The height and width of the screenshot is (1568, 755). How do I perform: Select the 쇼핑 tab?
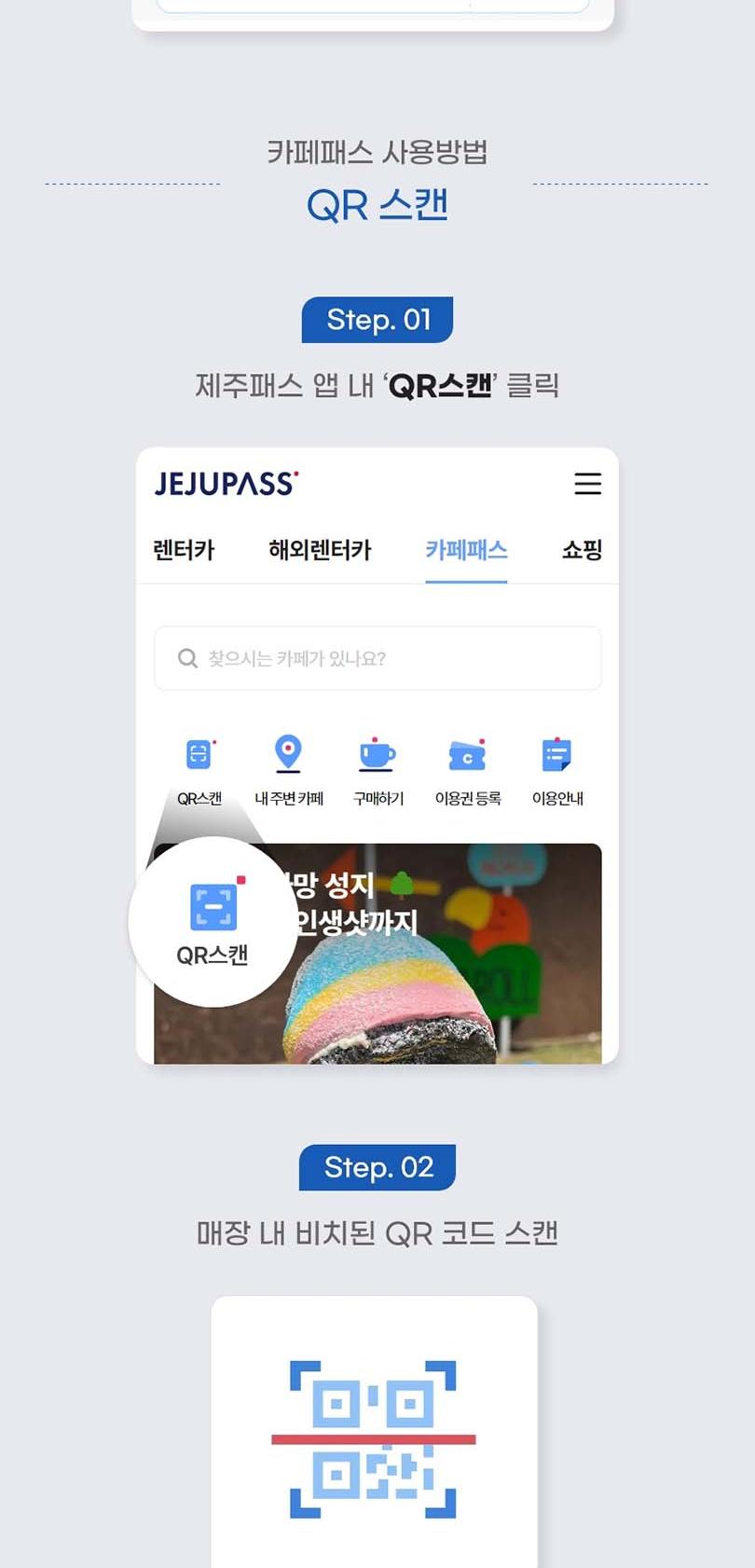[583, 551]
